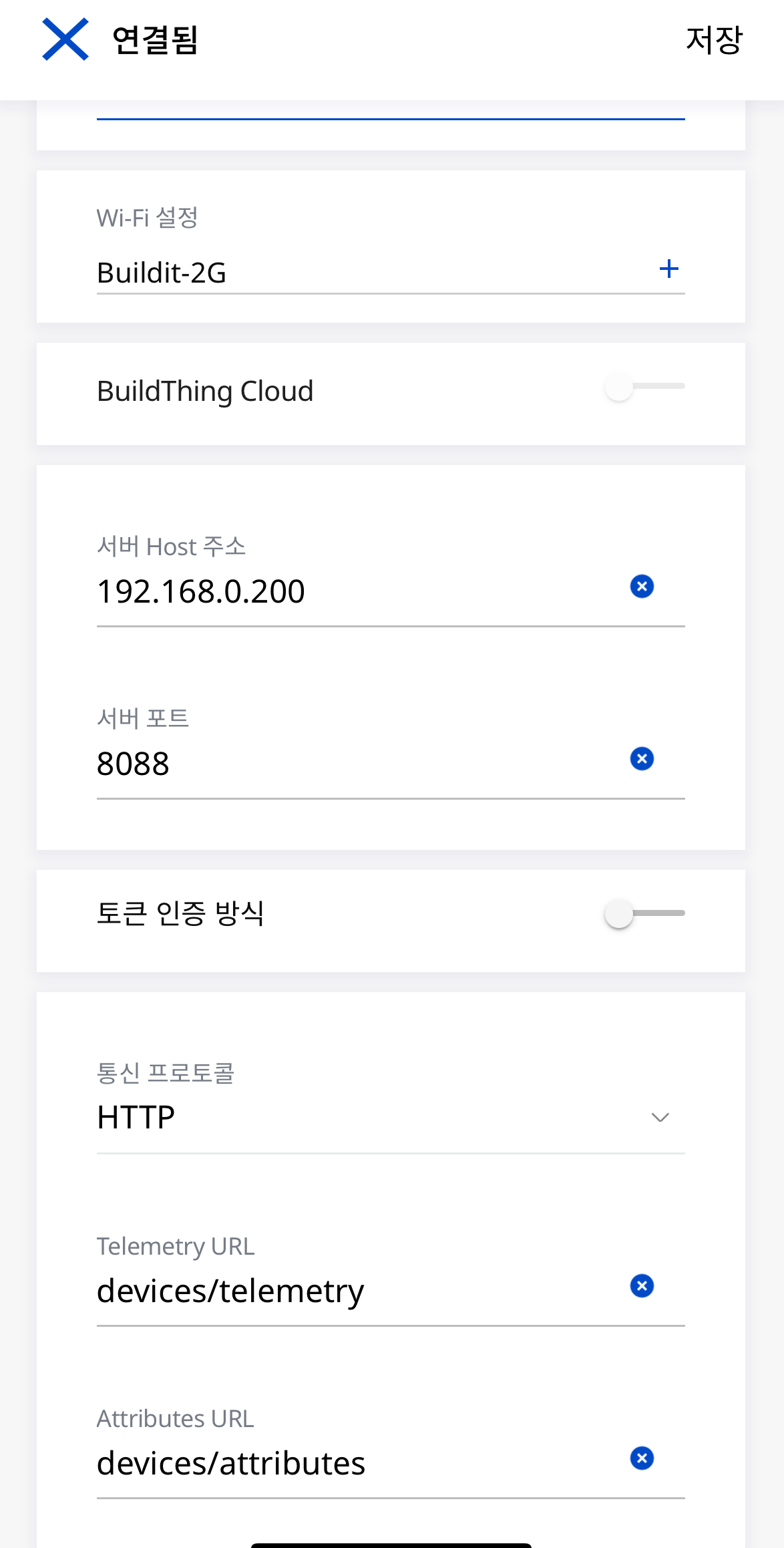Viewport: 784px width, 1548px height.
Task: Clear the 서버 Host 주소 field
Action: 640,587
